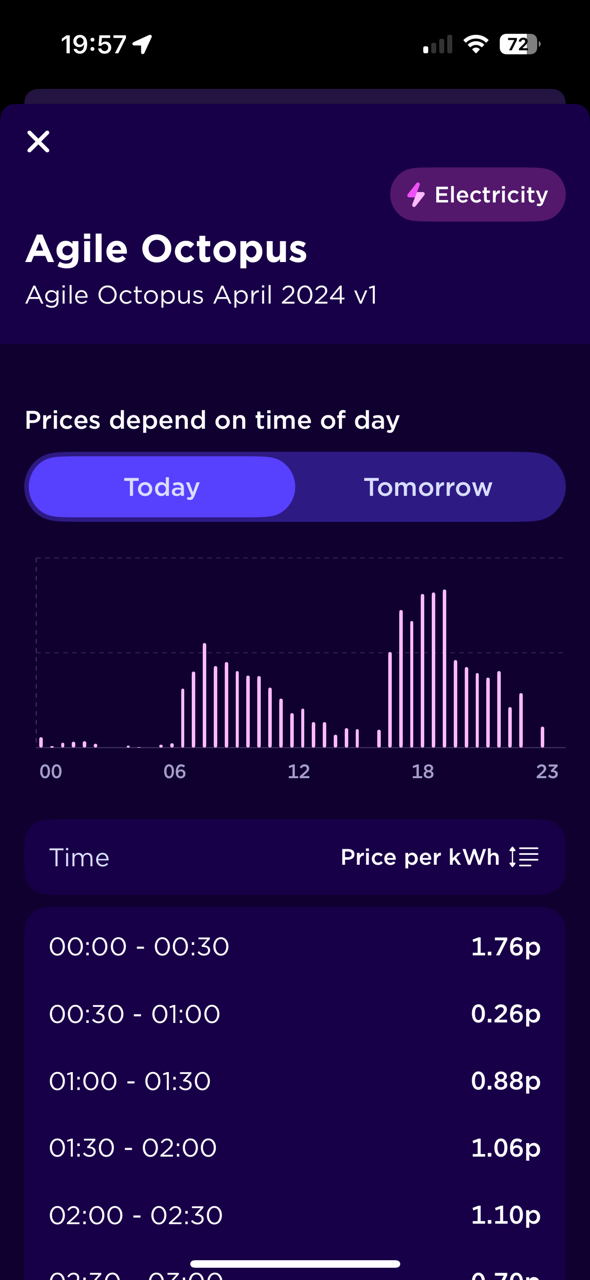Switch to Tomorrow's prices
The height and width of the screenshot is (1280, 590).
point(428,487)
